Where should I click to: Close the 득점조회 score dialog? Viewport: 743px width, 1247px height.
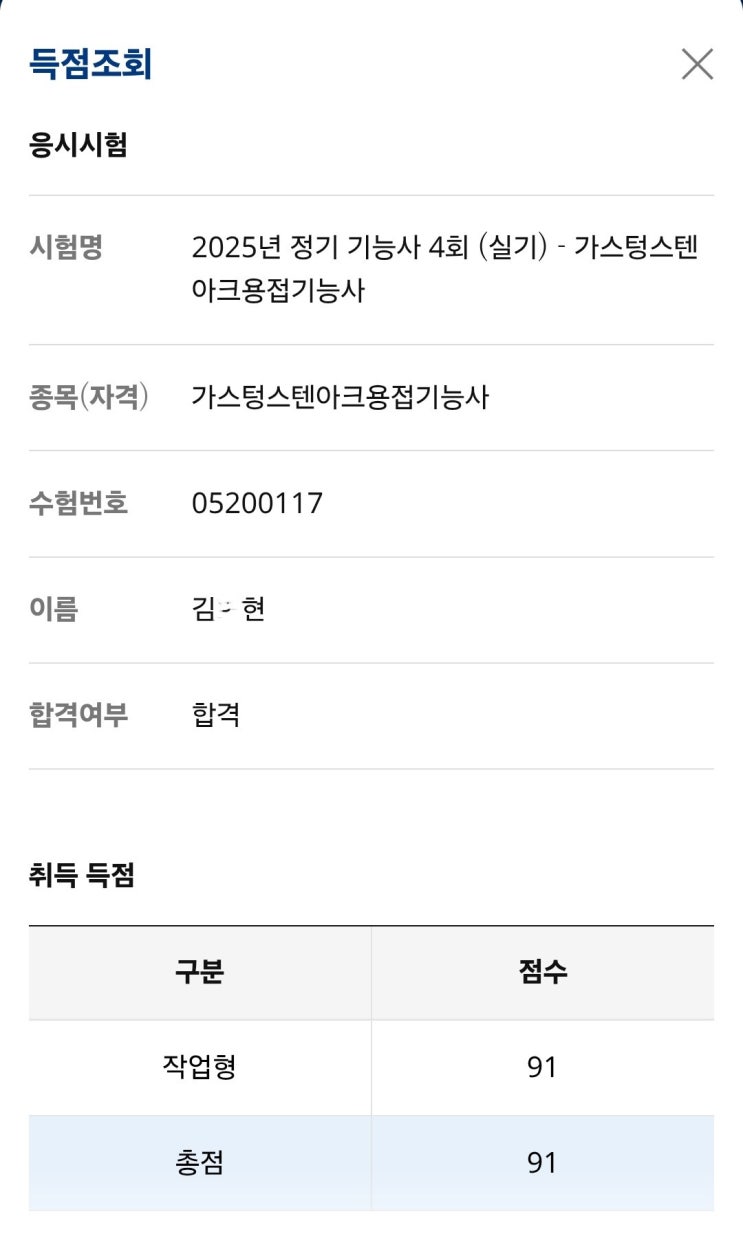tap(697, 64)
